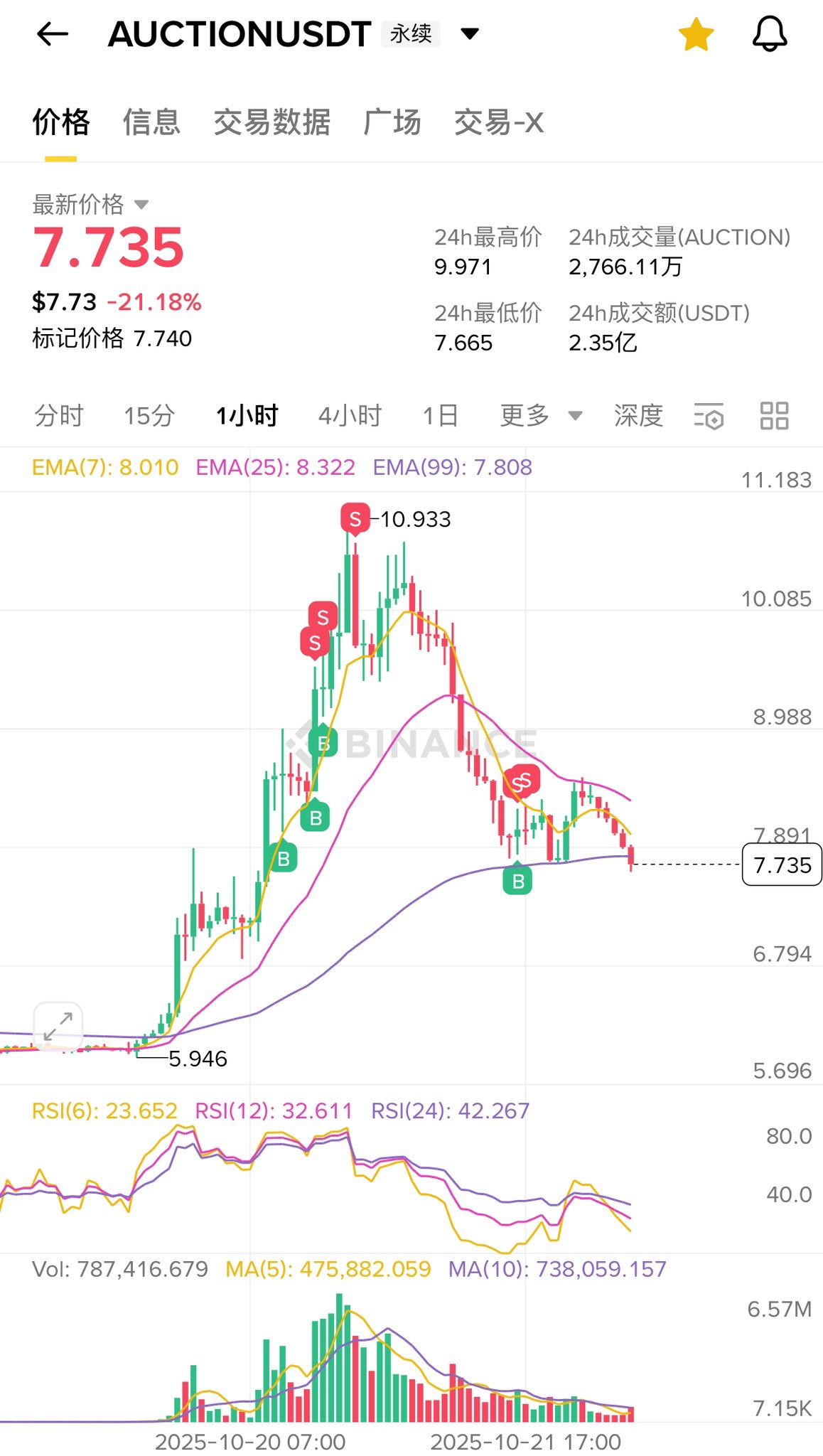The image size is (823, 1456).
Task: Select the 4小时 chart interval
Action: pos(350,415)
